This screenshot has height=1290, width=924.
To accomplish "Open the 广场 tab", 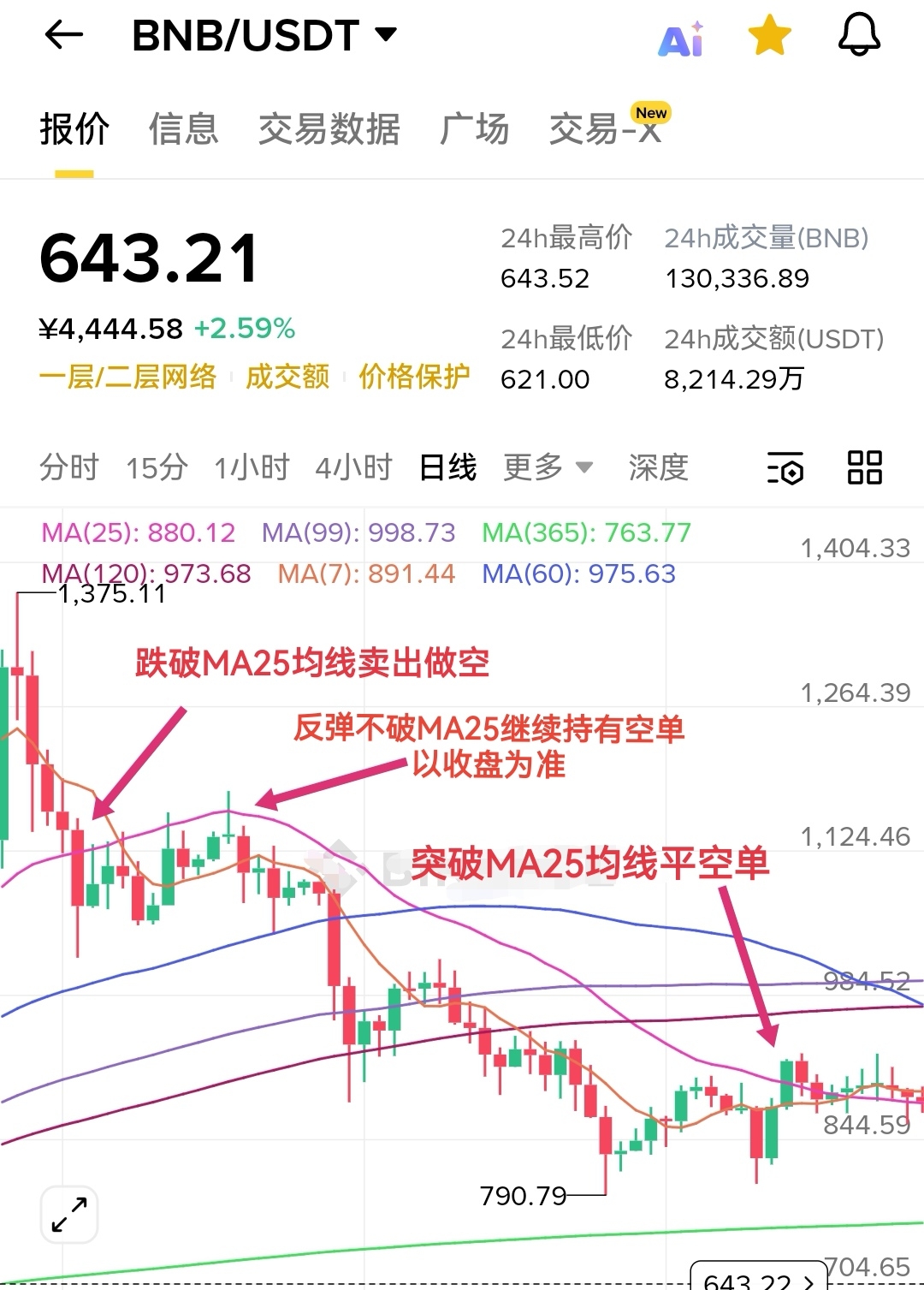I will (x=474, y=129).
